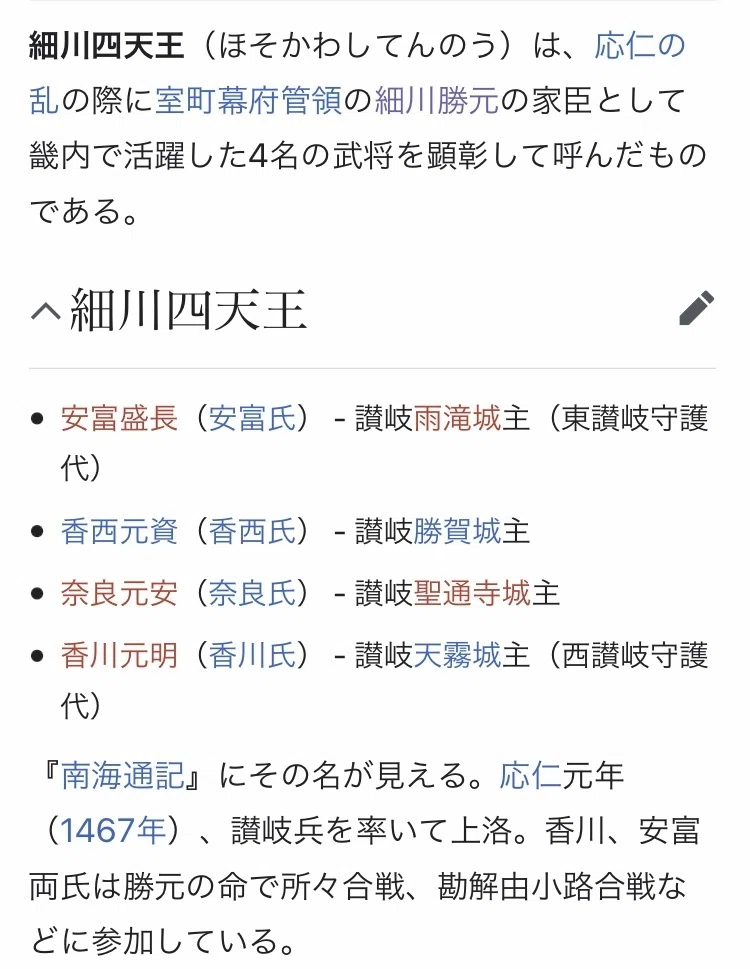Screen dimensions: 750x969
Task: Follow the 細川勝元 link
Action: tap(436, 101)
